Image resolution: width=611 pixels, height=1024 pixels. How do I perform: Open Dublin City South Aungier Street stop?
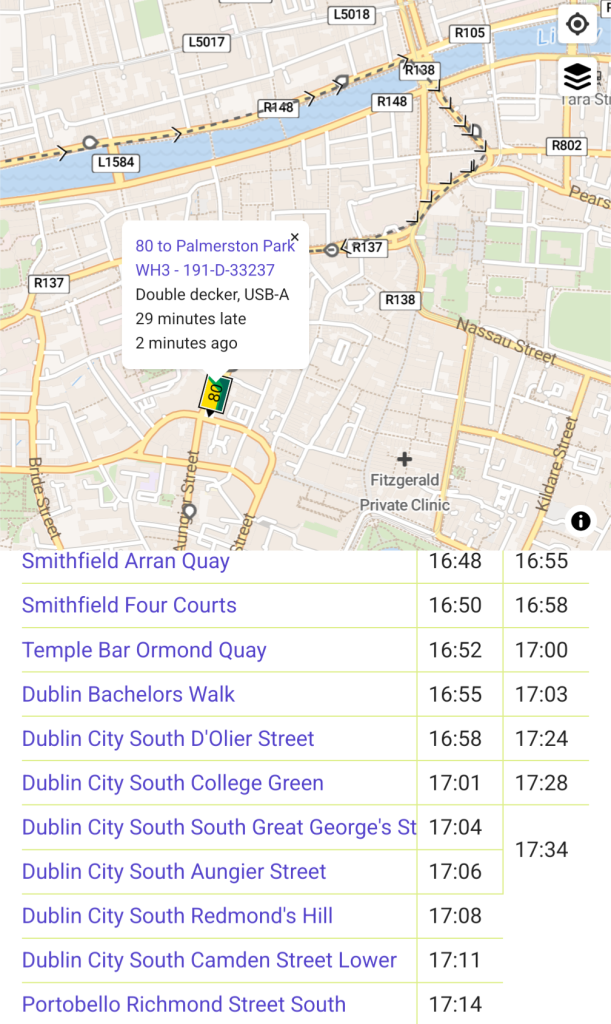174,872
